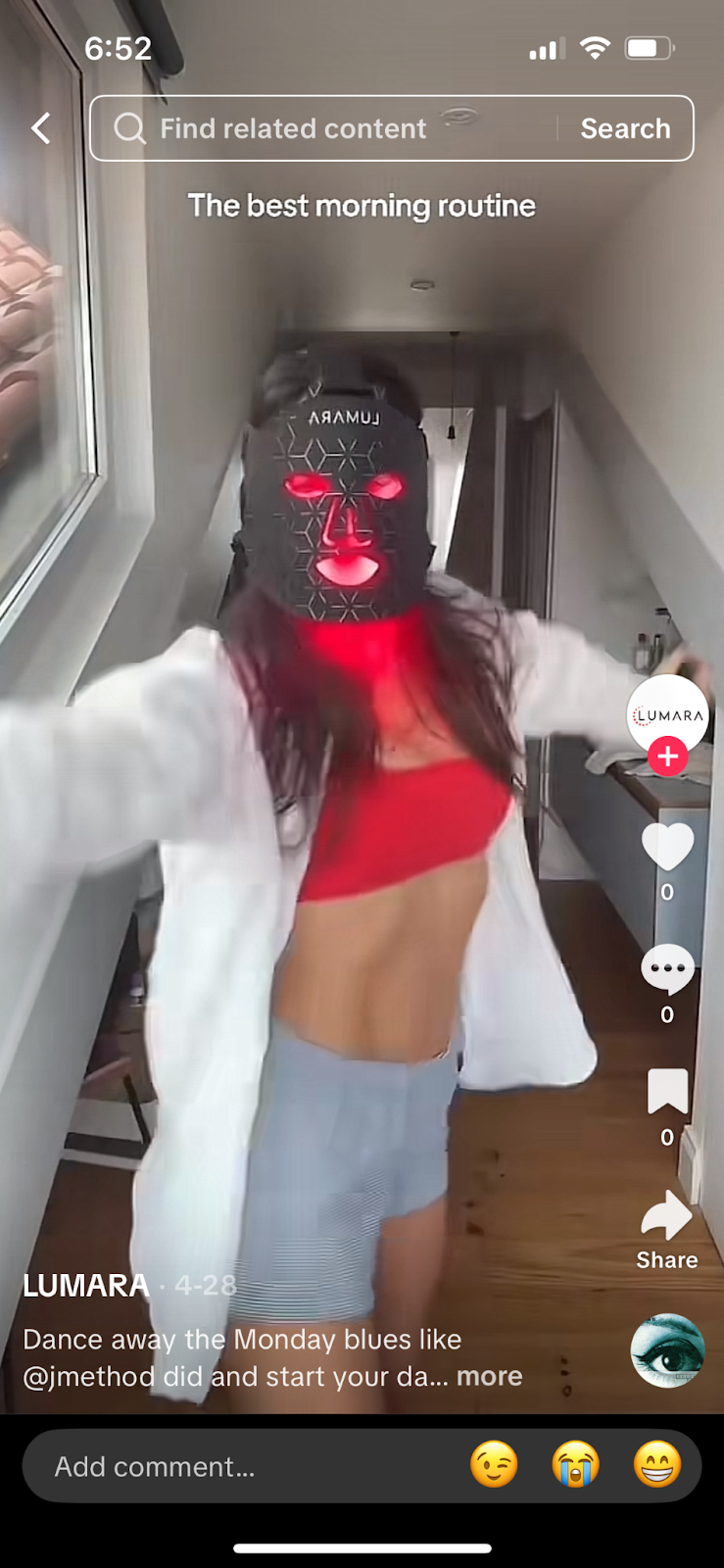Open the LUMARA profile avatar

click(x=667, y=713)
